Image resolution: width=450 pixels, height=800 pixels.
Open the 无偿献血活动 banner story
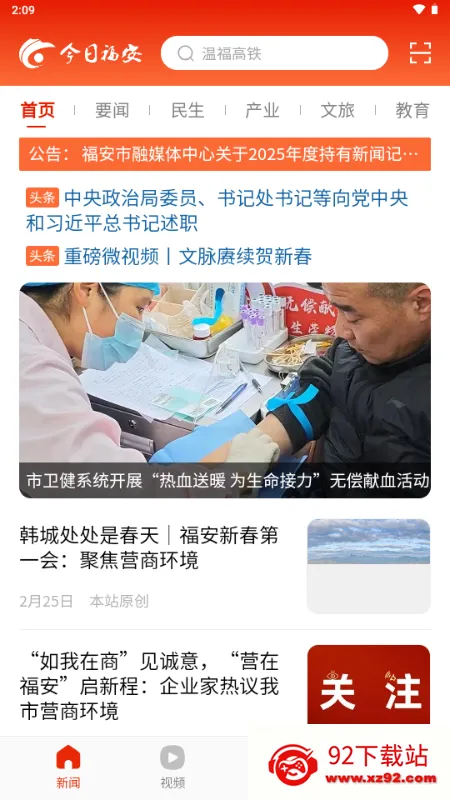[225, 390]
